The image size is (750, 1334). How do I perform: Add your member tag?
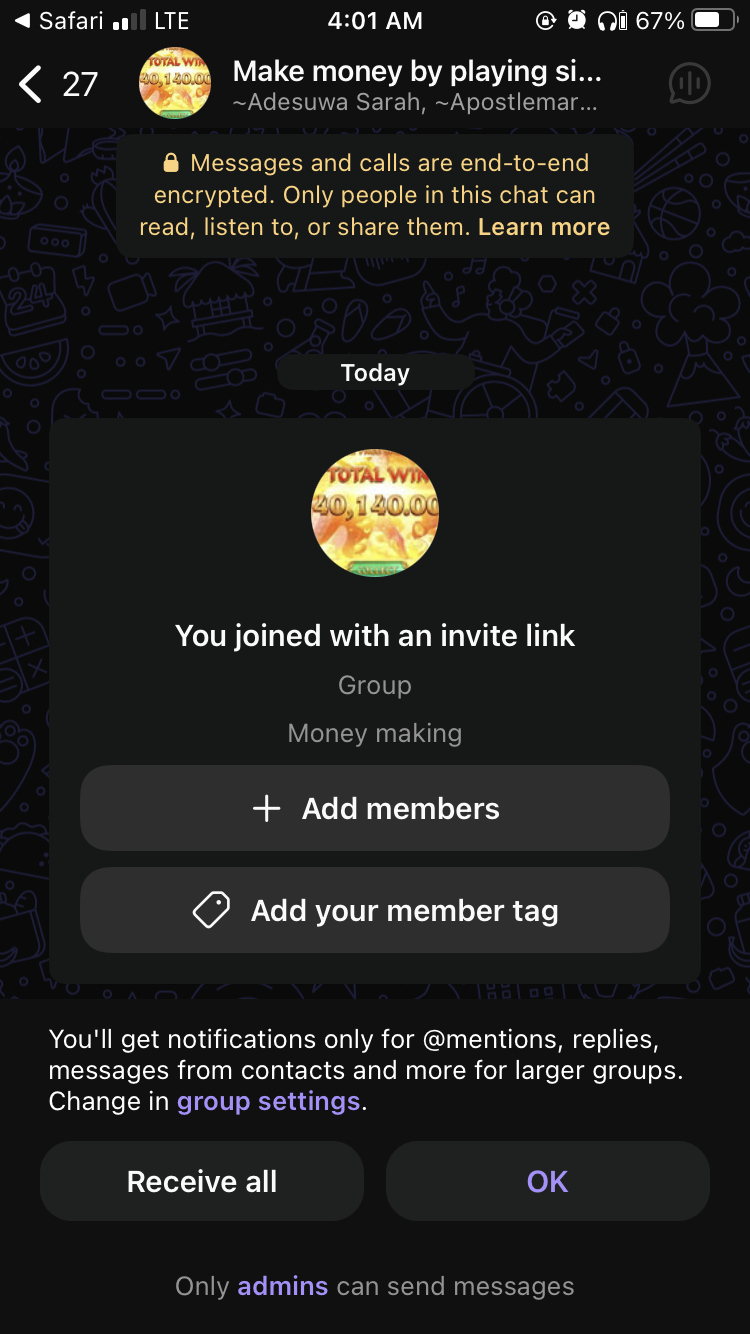click(375, 911)
